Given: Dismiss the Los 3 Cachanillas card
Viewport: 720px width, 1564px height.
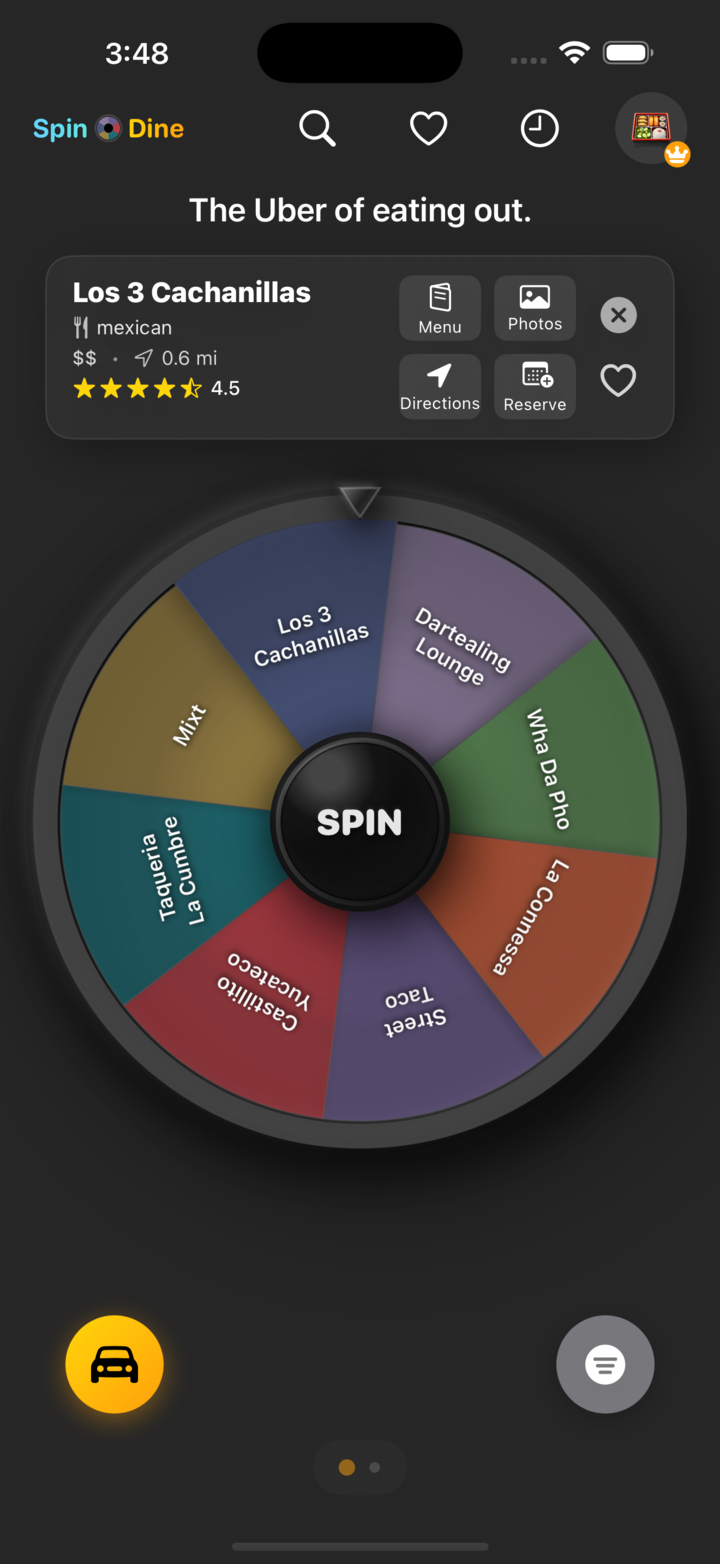Looking at the screenshot, I should coord(618,315).
